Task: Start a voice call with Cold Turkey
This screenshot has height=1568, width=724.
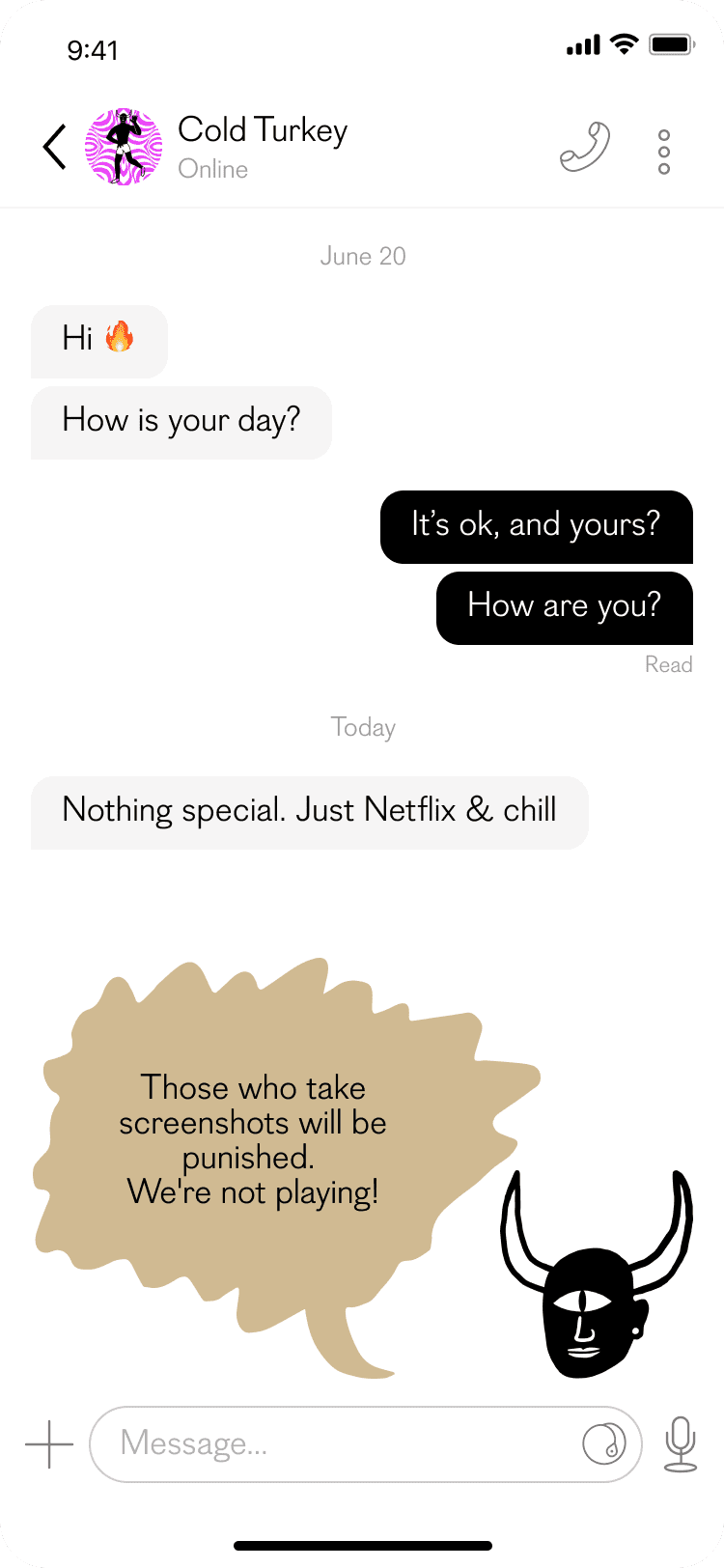Action: pos(584,147)
